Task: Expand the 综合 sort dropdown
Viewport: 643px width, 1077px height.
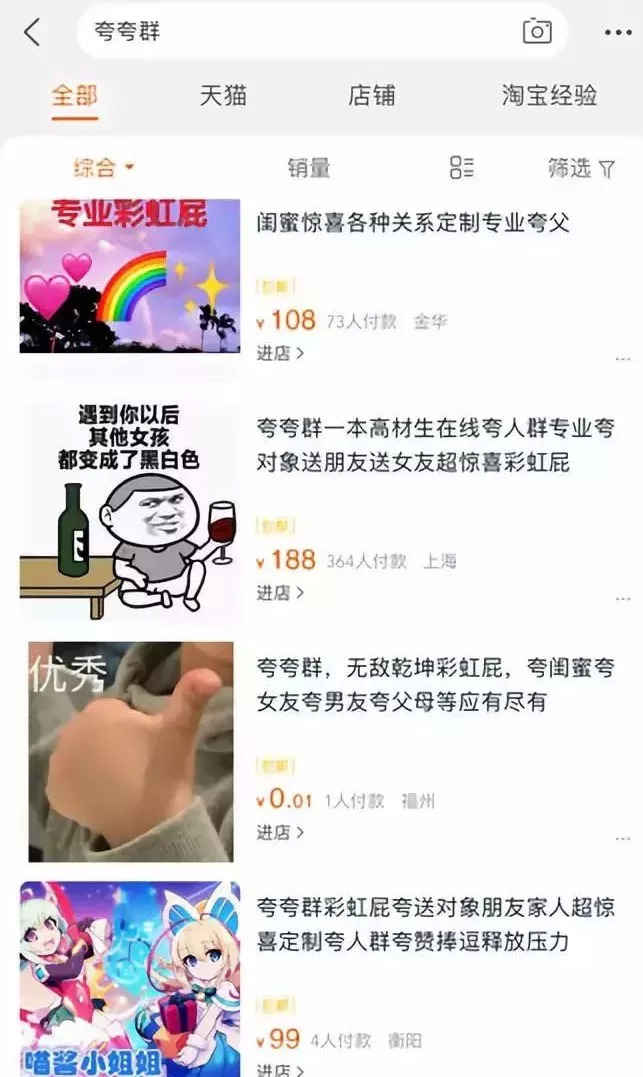Action: pyautogui.click(x=103, y=169)
